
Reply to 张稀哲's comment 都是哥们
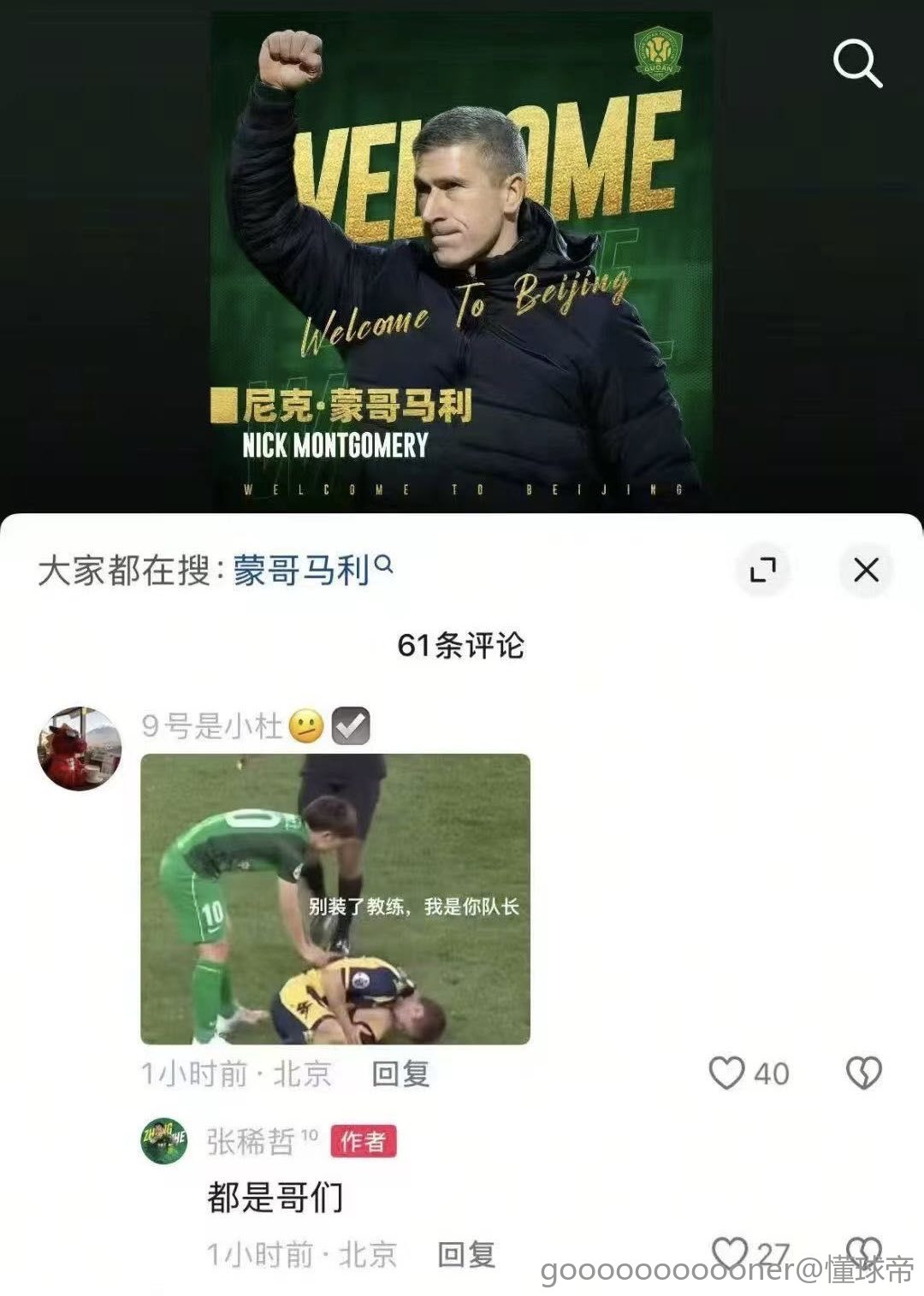click(466, 1254)
